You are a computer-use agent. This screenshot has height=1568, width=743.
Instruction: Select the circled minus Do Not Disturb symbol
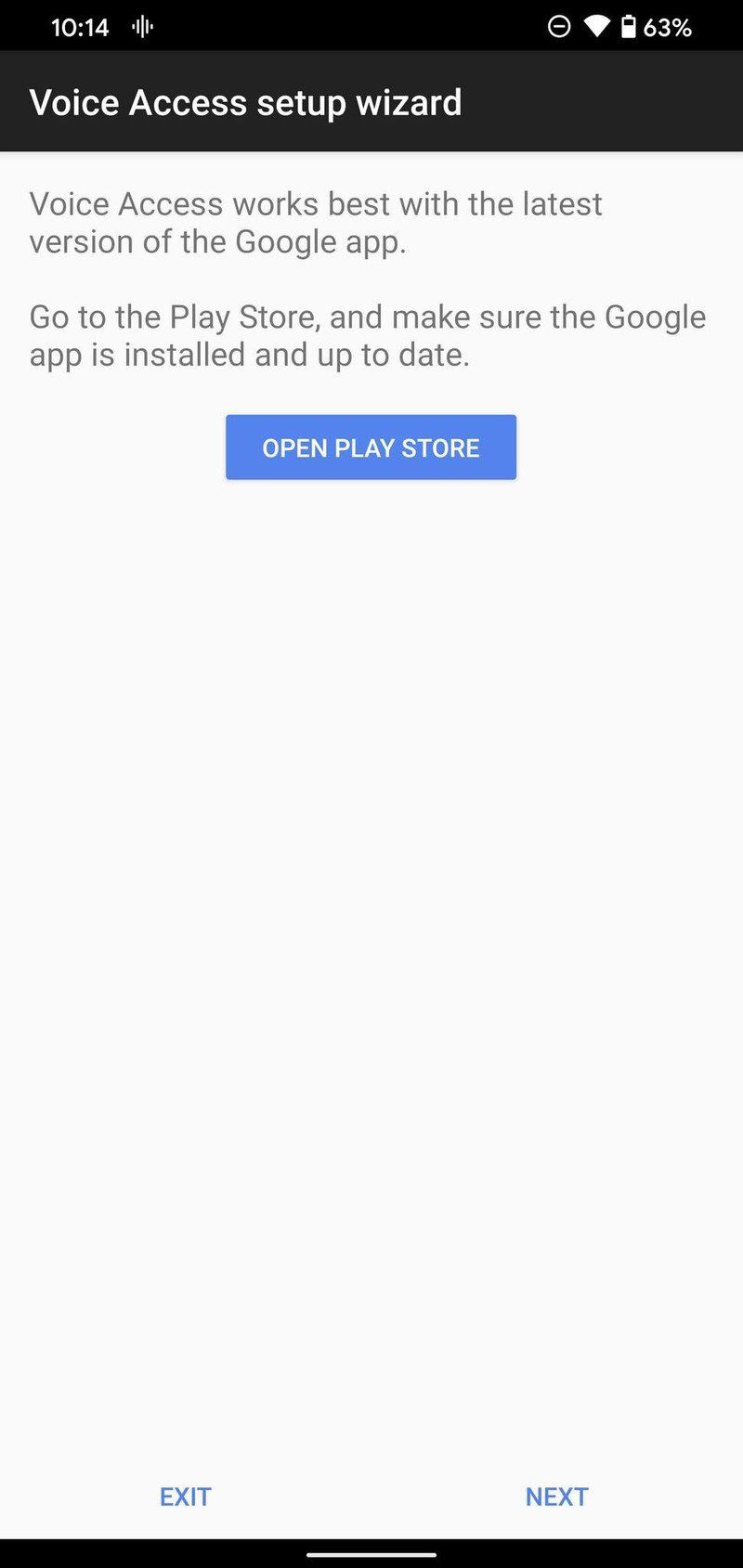pos(558,27)
